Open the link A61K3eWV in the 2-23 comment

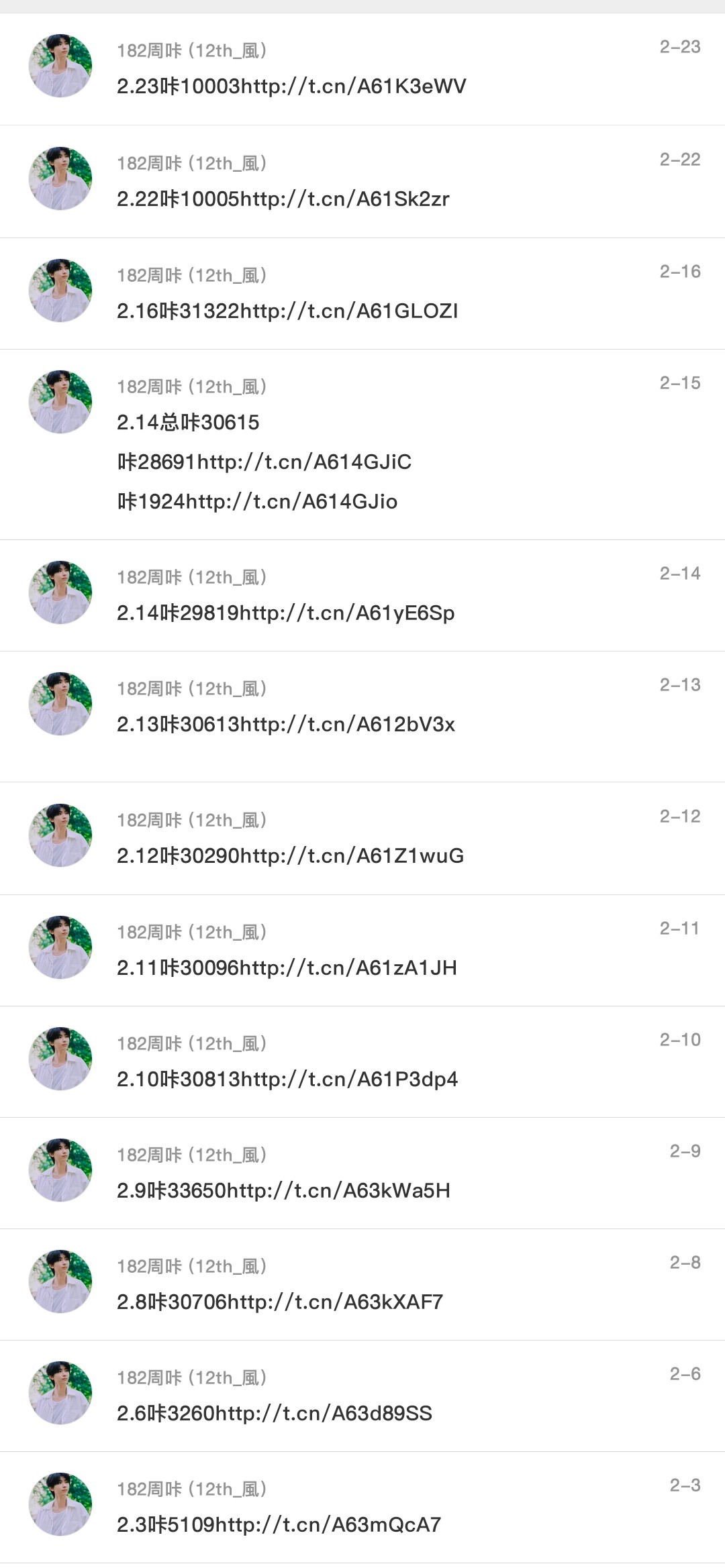coord(353,87)
